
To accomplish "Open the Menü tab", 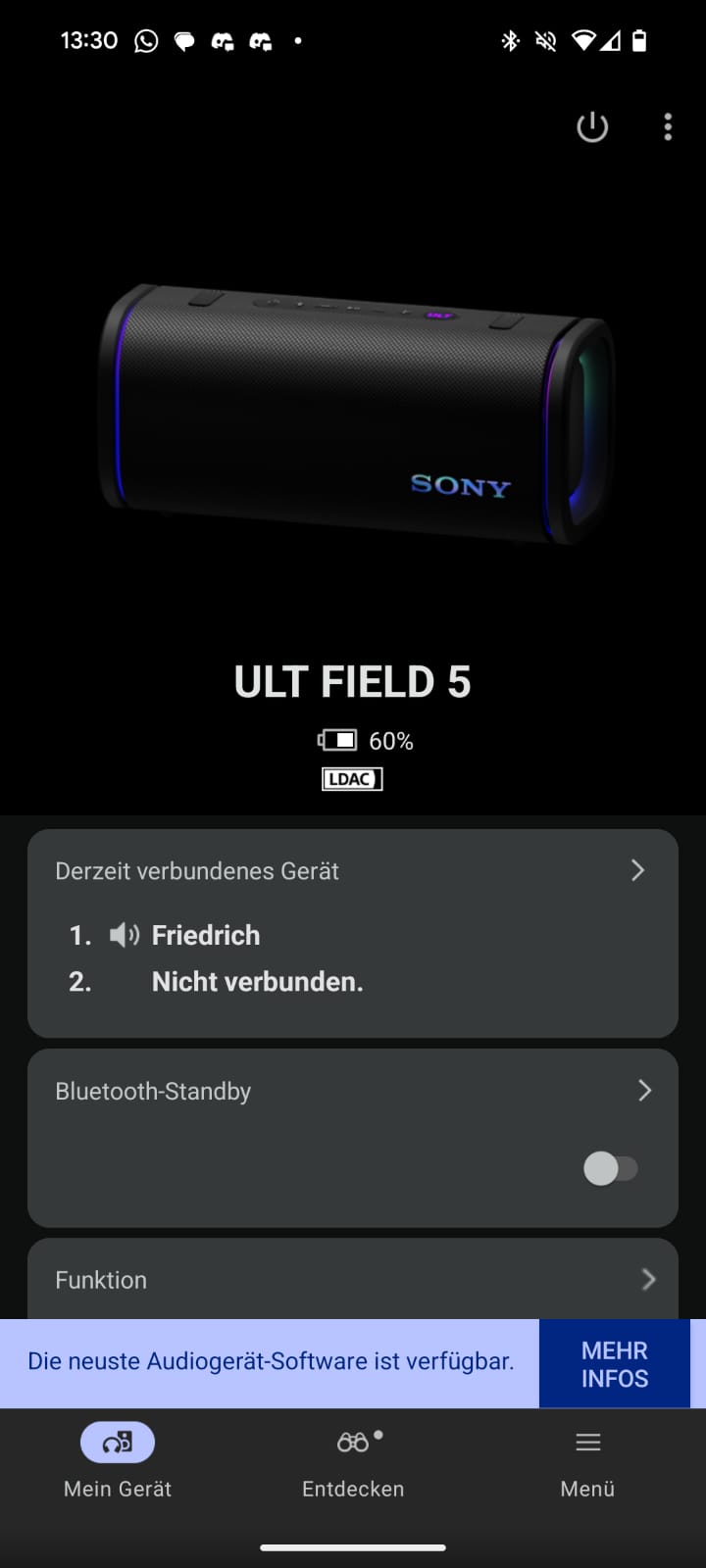I will coord(587,1461).
